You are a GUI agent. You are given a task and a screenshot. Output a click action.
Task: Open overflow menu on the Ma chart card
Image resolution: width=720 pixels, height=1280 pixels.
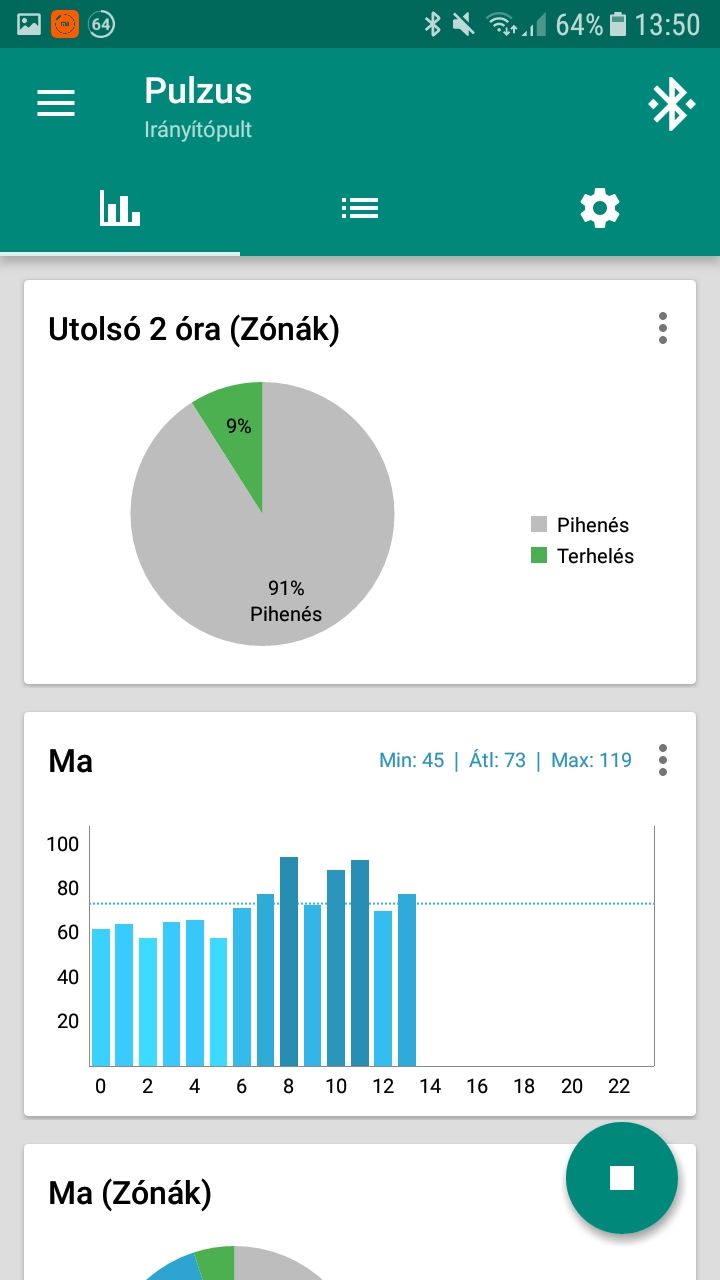[x=662, y=760]
